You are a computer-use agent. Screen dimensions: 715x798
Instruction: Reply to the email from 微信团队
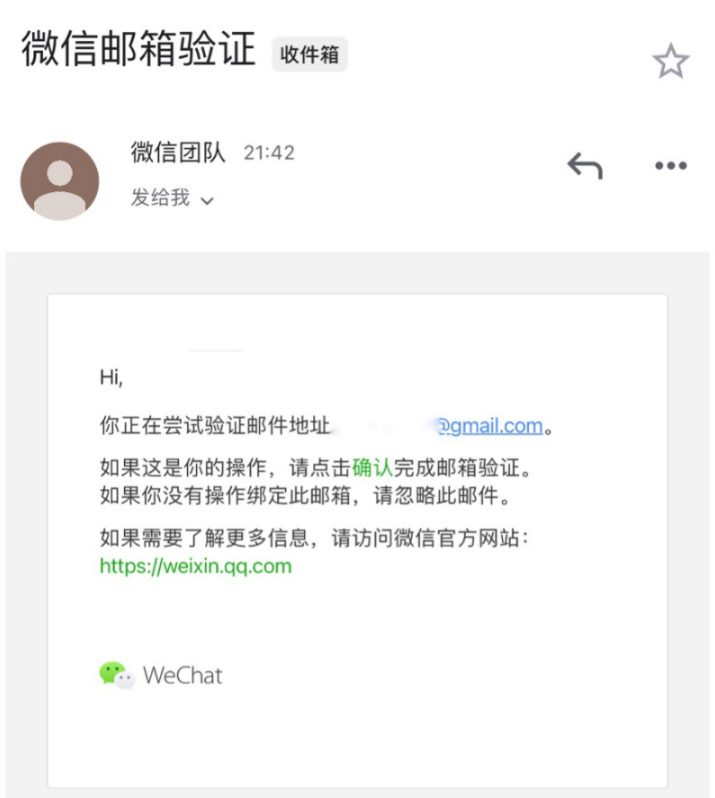click(x=585, y=166)
